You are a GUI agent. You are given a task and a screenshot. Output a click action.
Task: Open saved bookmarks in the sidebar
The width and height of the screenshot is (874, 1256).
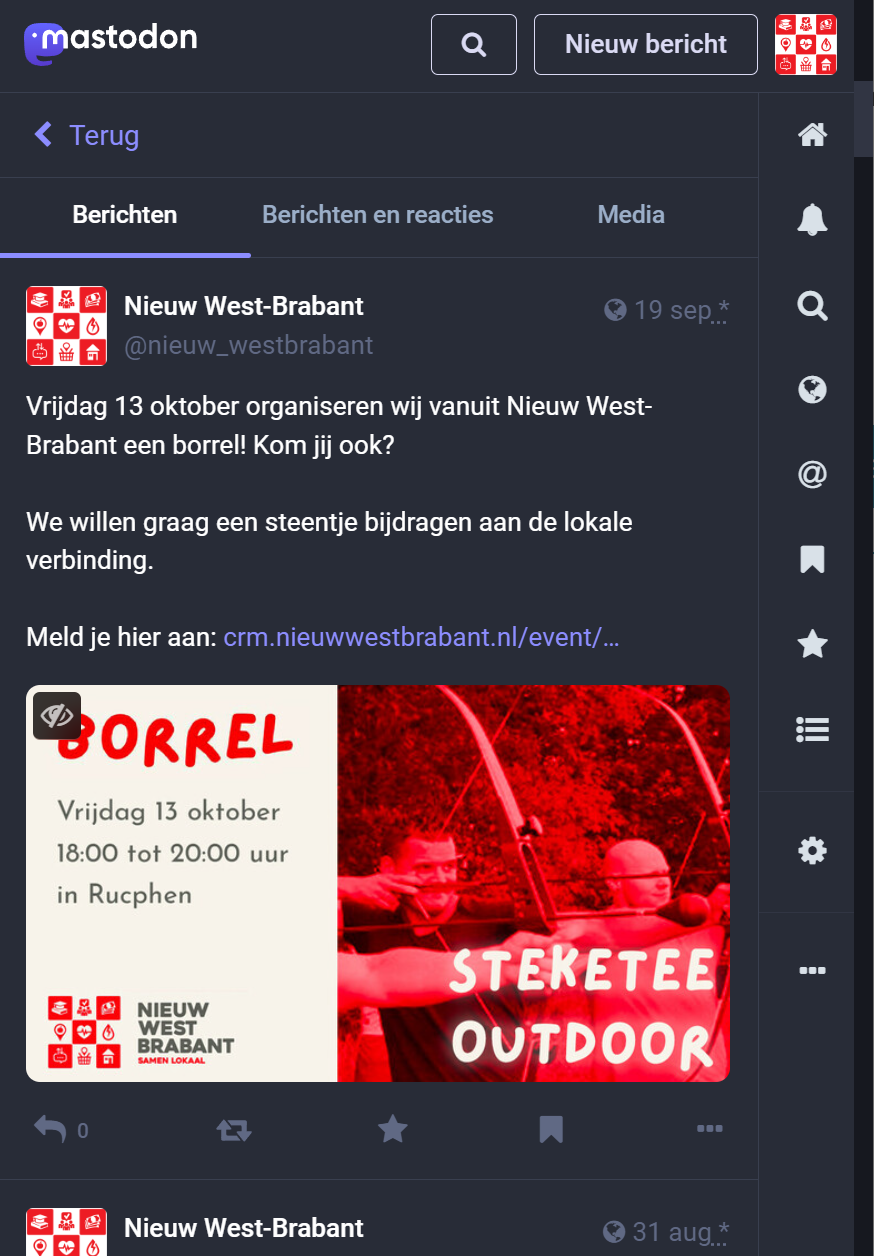812,560
